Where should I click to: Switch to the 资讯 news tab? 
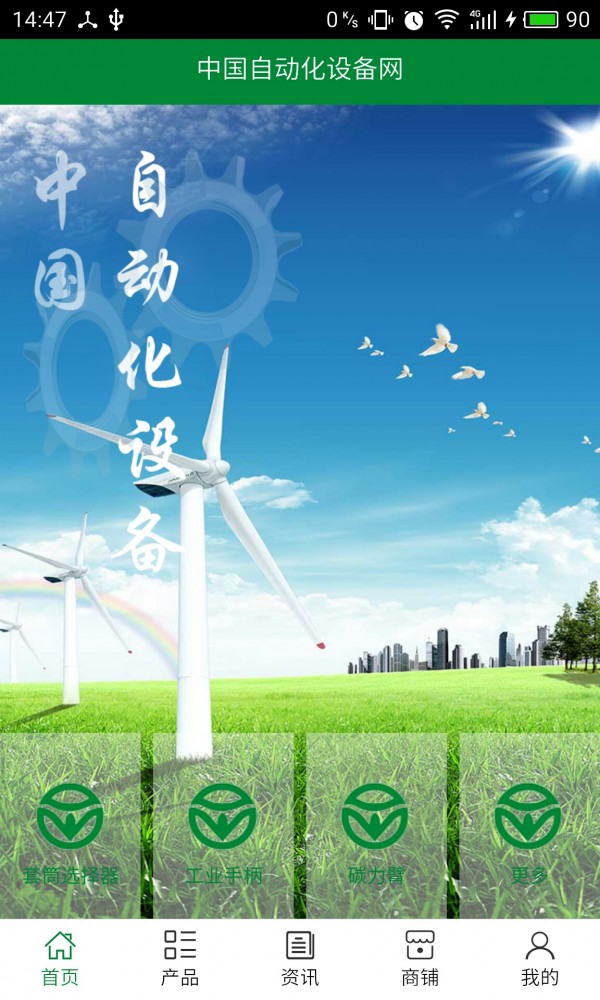pyautogui.click(x=300, y=958)
